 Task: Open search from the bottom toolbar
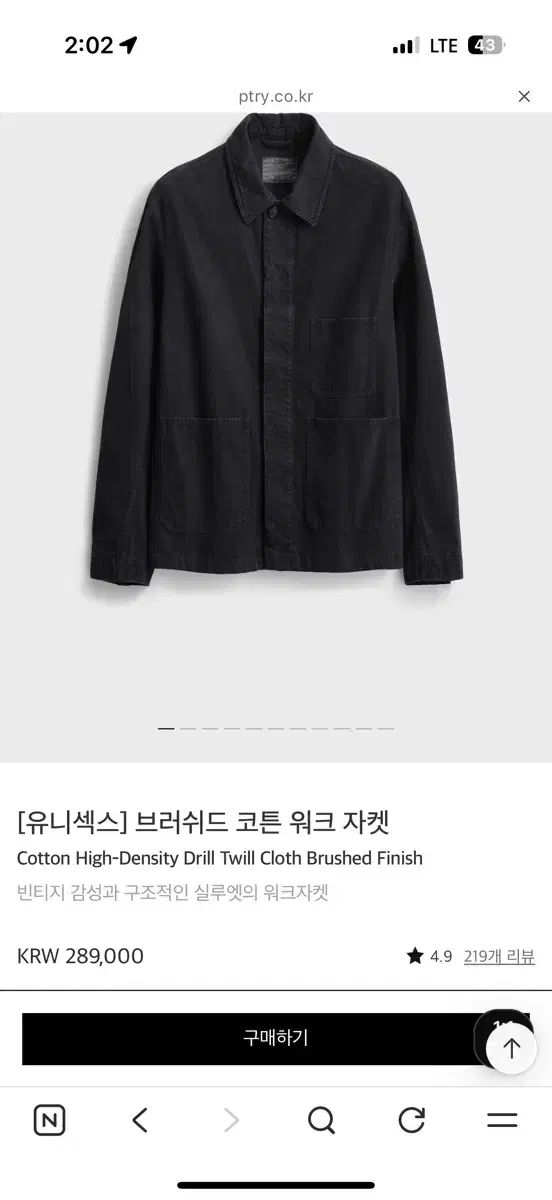(322, 1121)
